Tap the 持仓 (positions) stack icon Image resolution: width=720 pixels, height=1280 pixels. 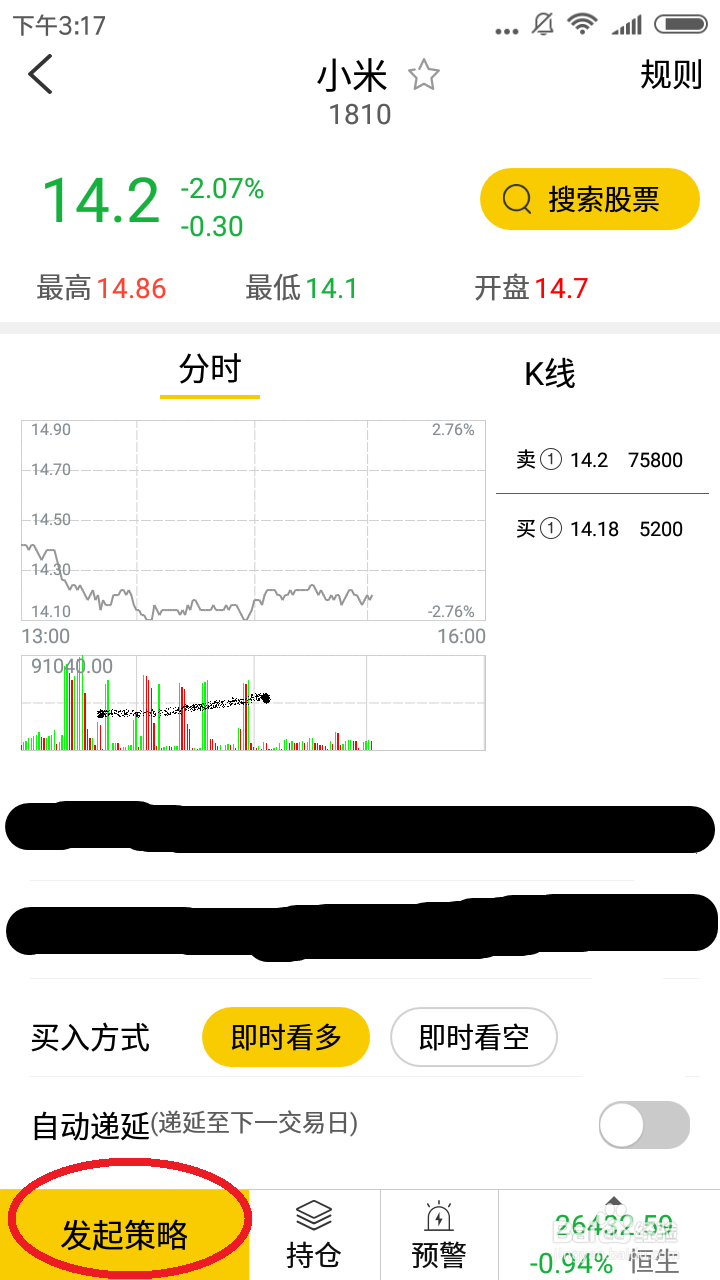(314, 1215)
